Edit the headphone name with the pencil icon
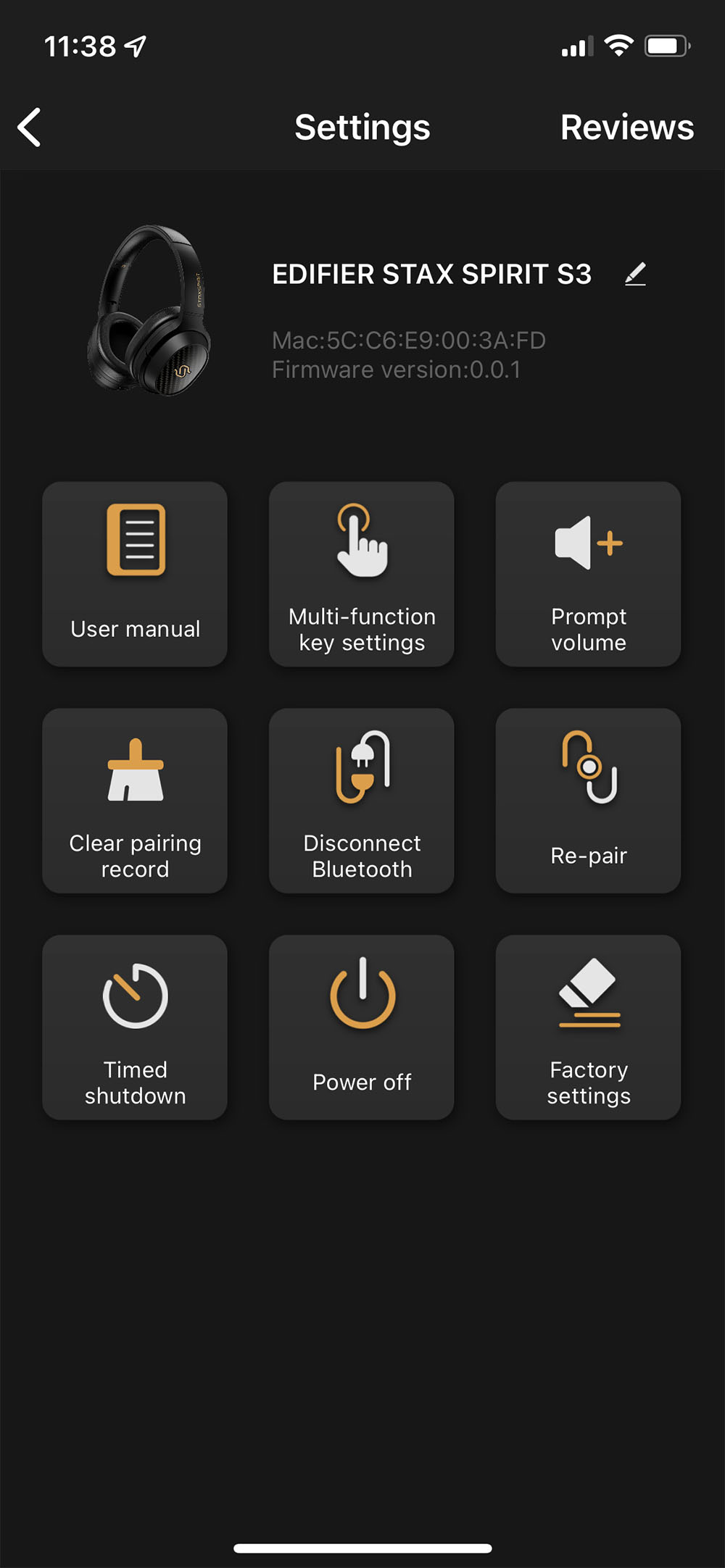Viewport: 725px width, 1568px height. pyautogui.click(x=635, y=275)
